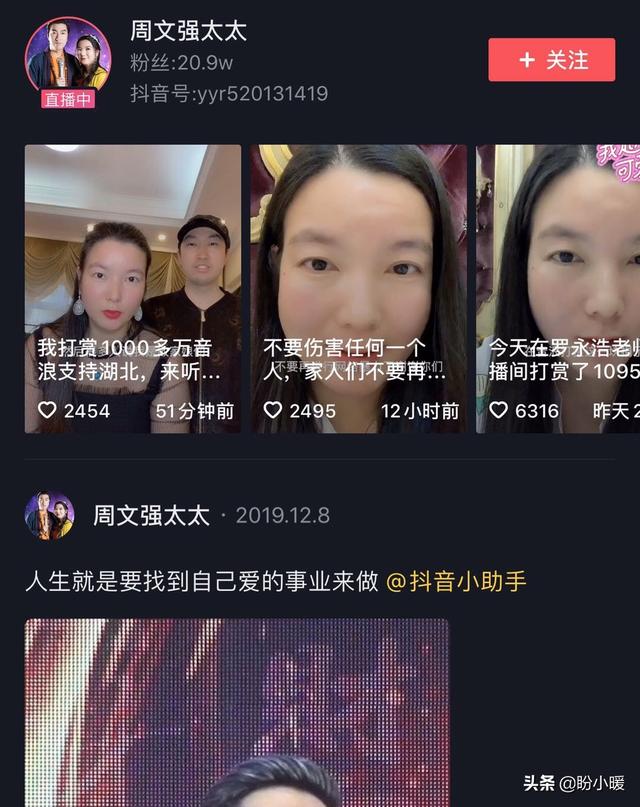Open the video under the 人生就是要找到自己爱的事业 post
Screen dimensions: 640x807
click(237, 712)
